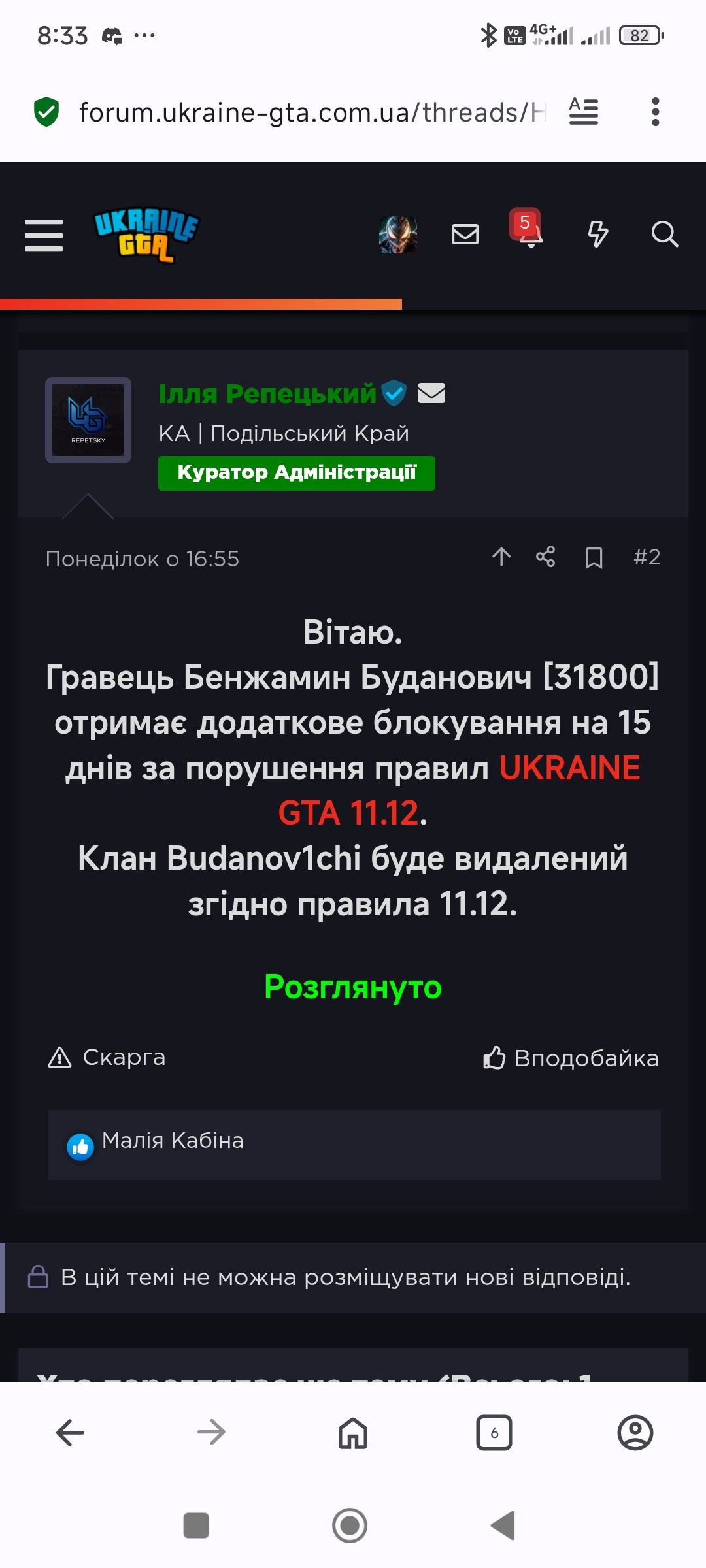Like the post with Вподобайка
Screen dimensions: 706x1568
(x=571, y=1058)
